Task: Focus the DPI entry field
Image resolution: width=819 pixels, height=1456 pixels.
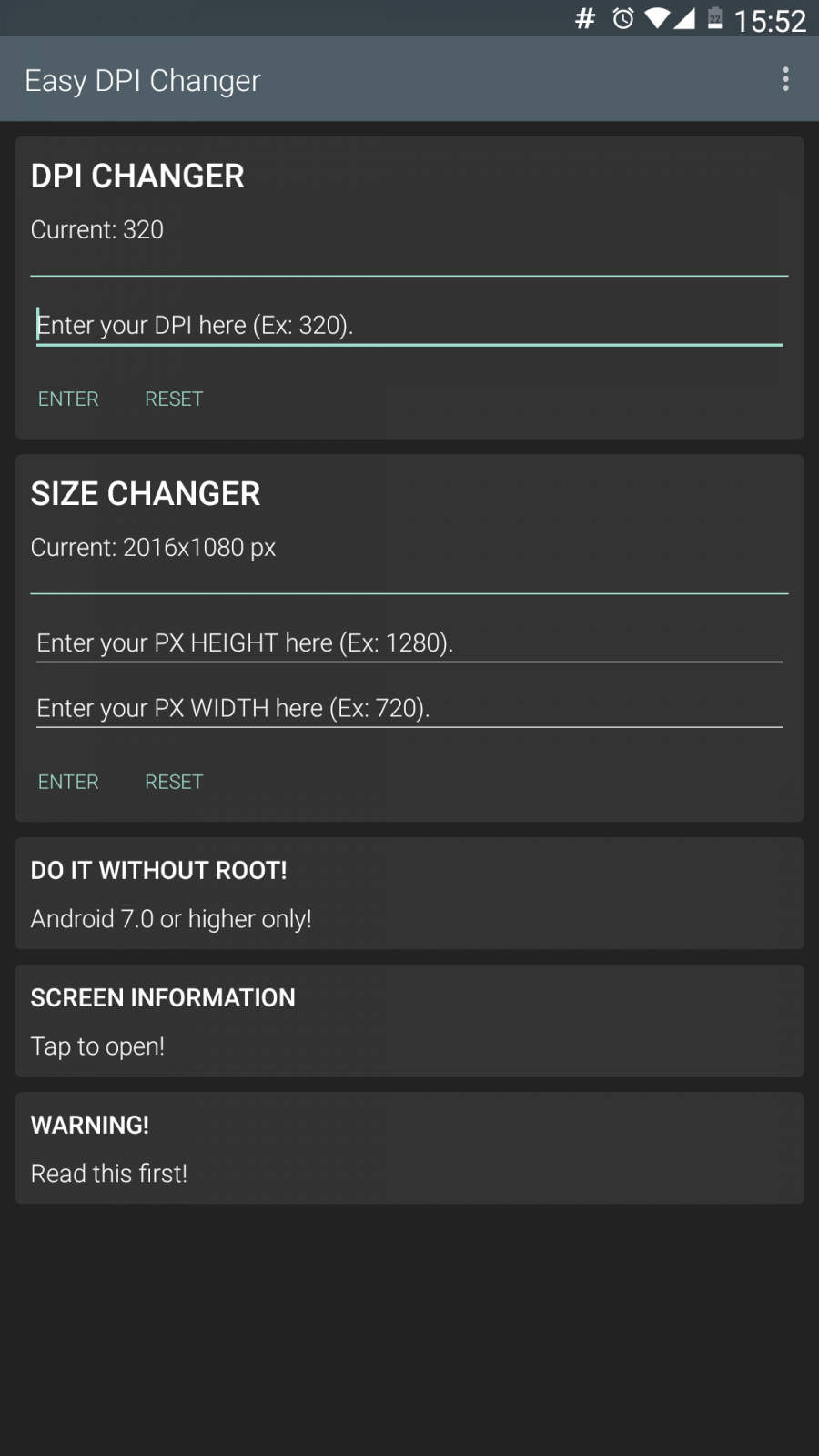Action: 409,325
